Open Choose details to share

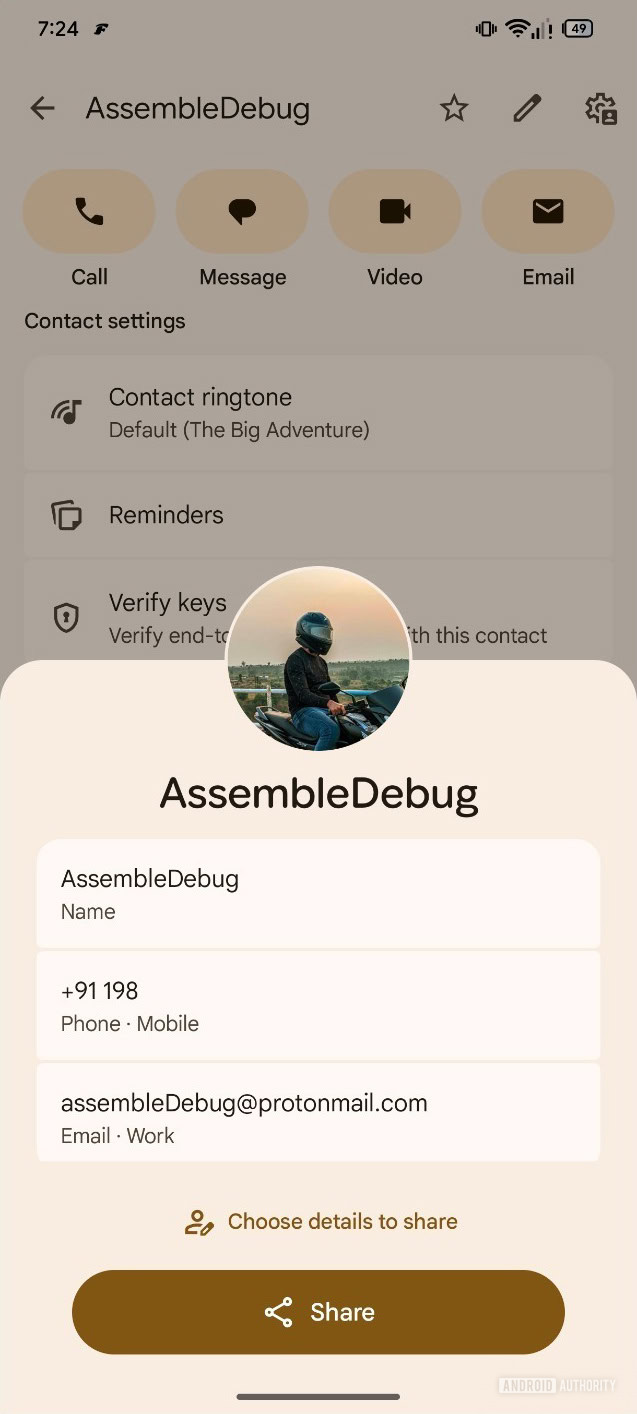pyautogui.click(x=321, y=1222)
